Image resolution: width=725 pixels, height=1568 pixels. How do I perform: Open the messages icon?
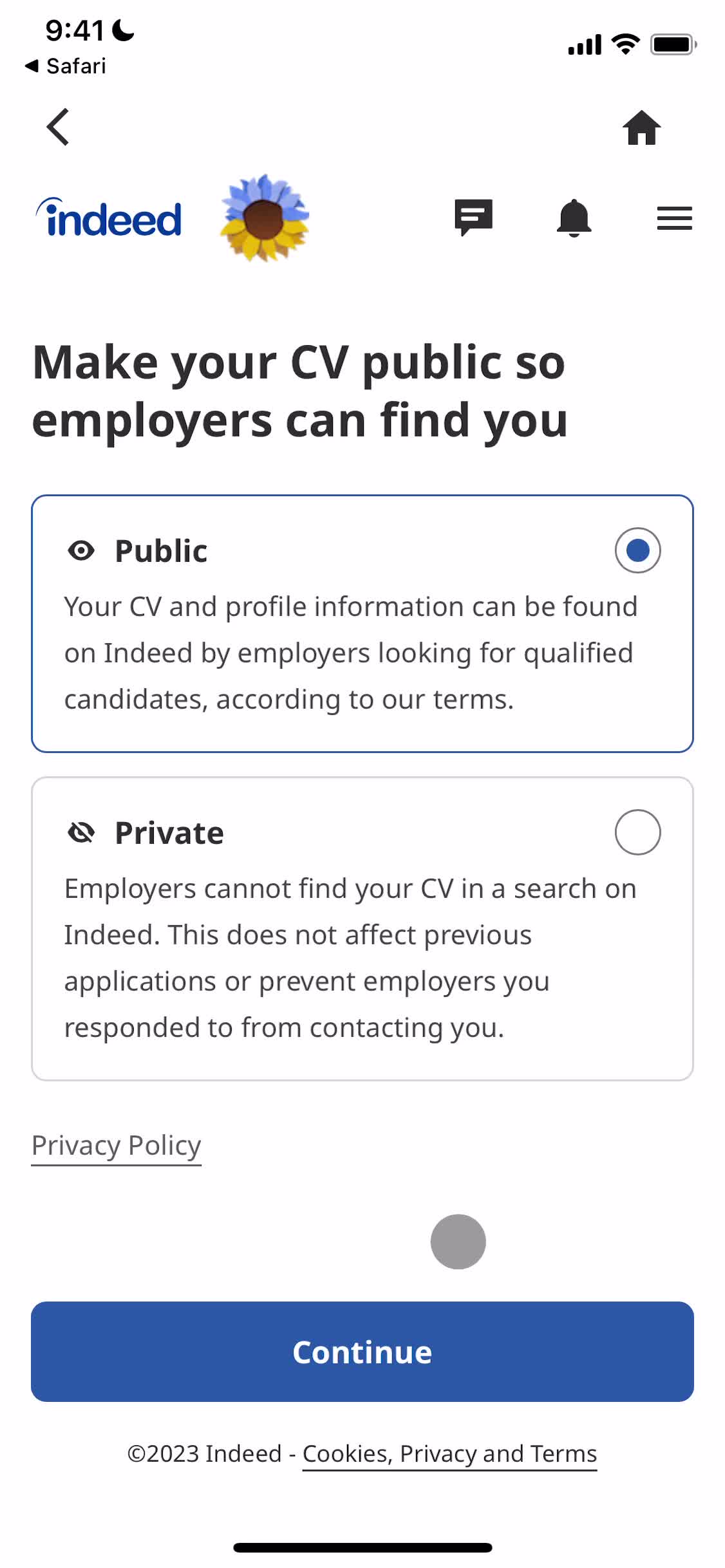point(473,218)
